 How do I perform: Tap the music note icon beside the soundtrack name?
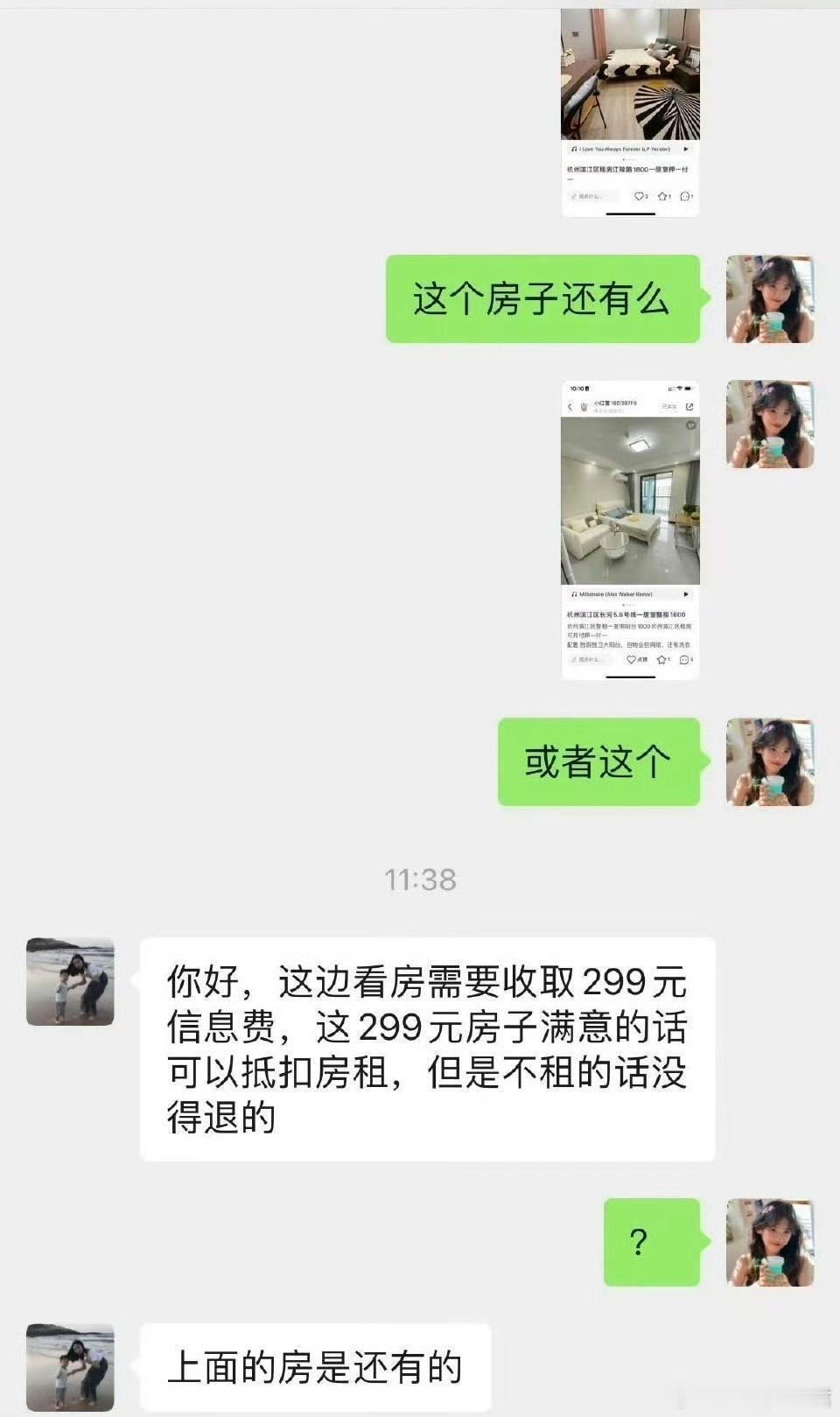573,594
